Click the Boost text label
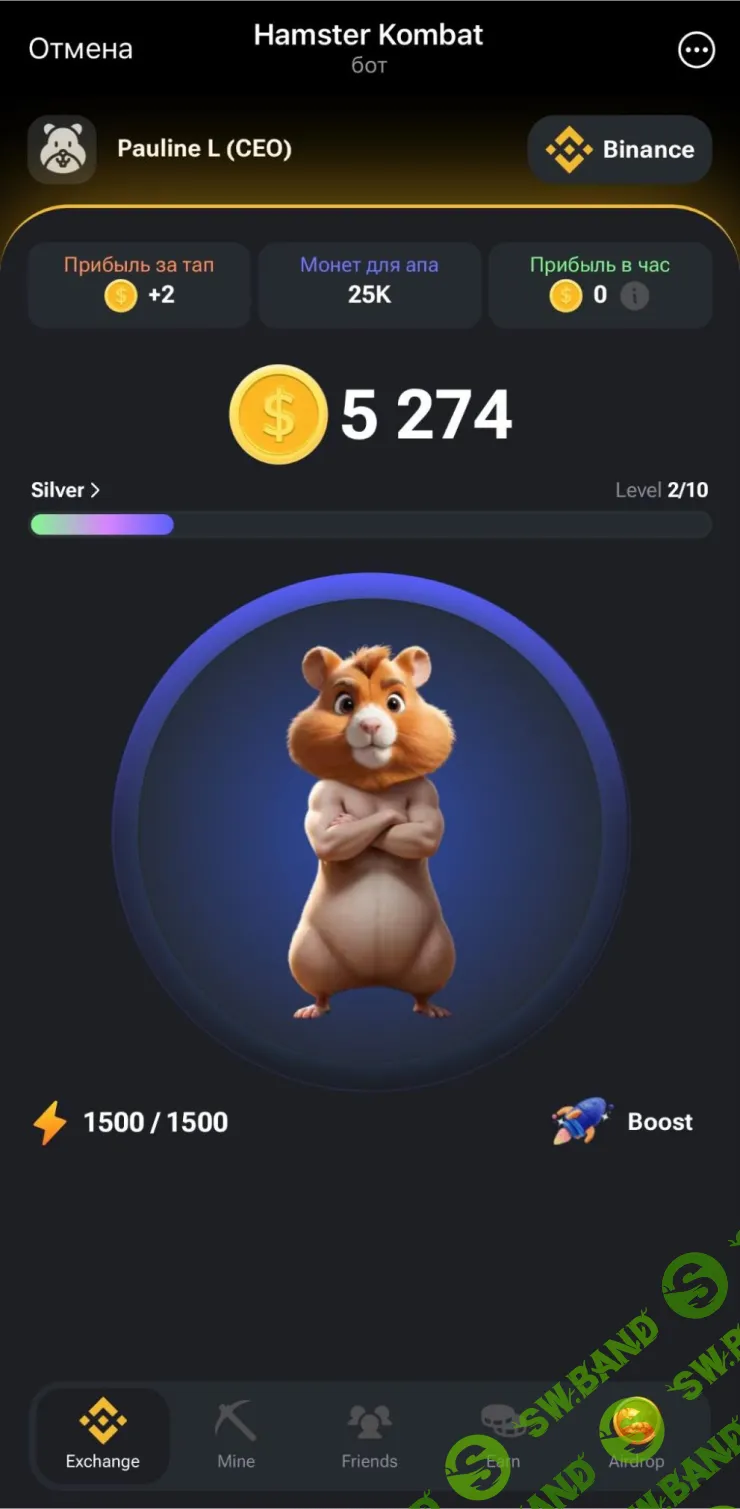Screen dimensions: 740x1509 pos(660,1122)
